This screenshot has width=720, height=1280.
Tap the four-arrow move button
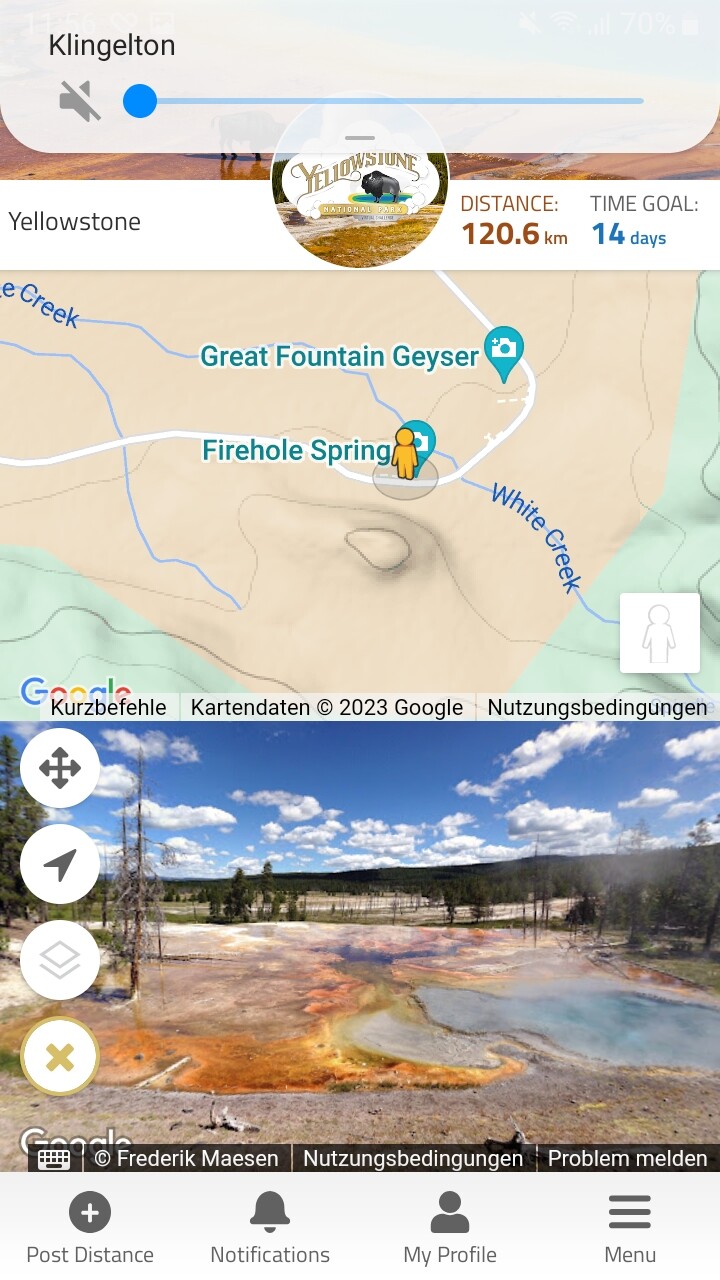(60, 768)
